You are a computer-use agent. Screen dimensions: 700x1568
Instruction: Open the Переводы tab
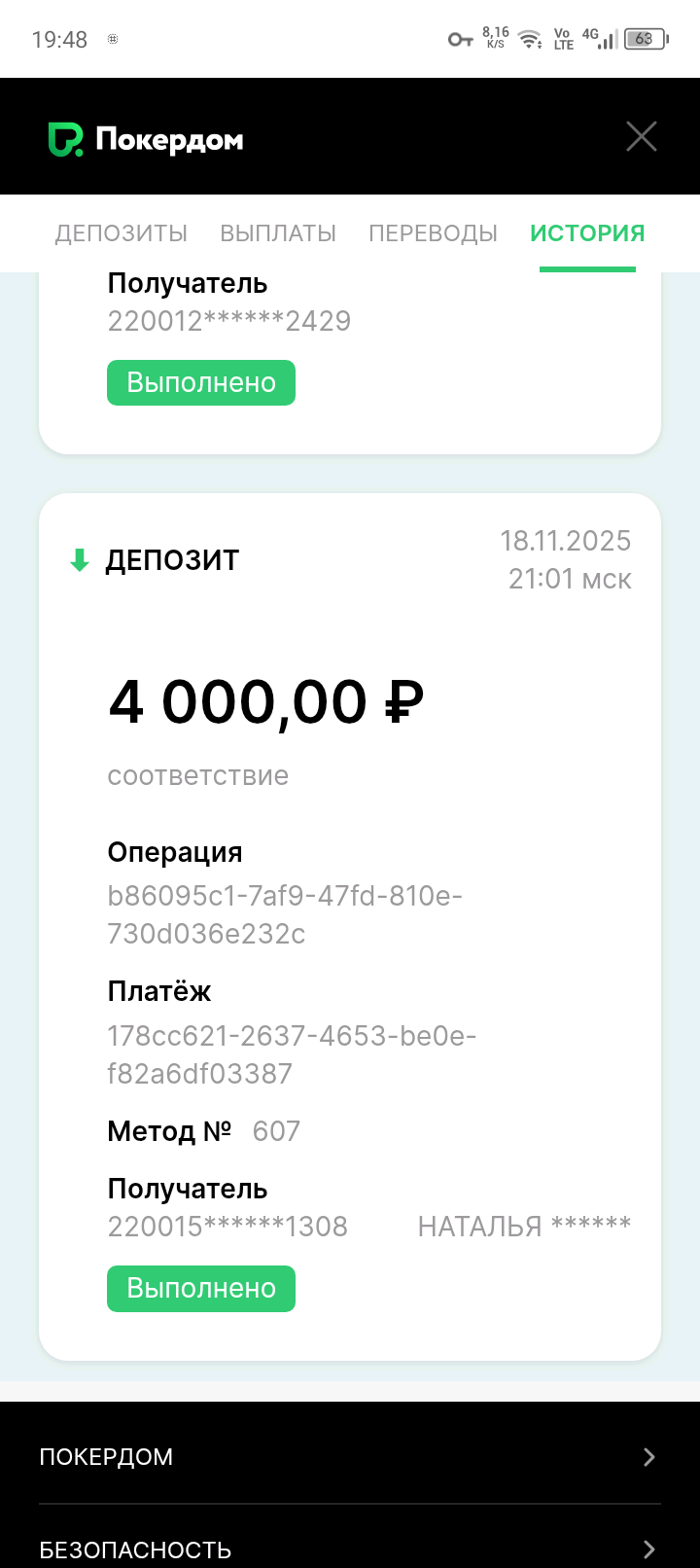[x=433, y=233]
